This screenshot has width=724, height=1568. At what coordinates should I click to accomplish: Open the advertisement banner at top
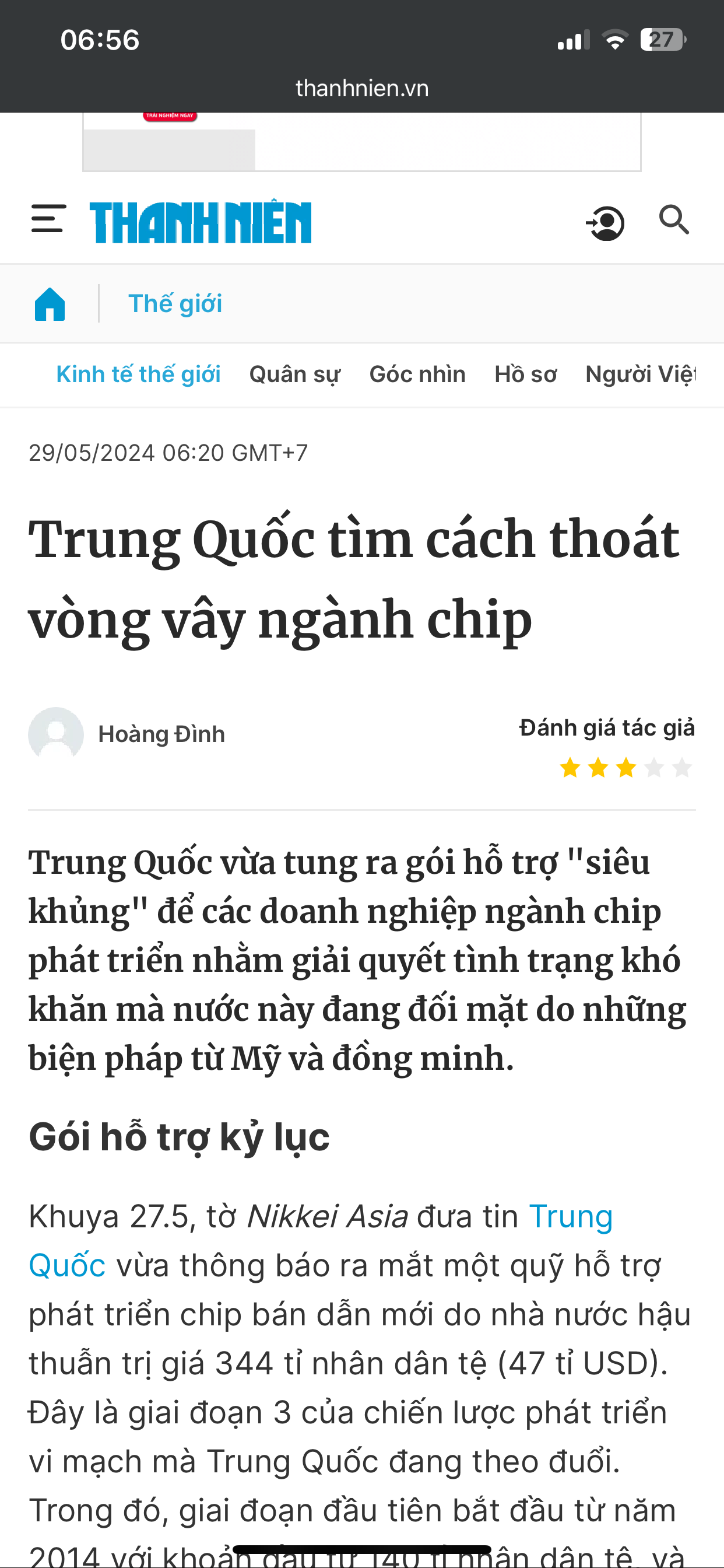point(361,142)
